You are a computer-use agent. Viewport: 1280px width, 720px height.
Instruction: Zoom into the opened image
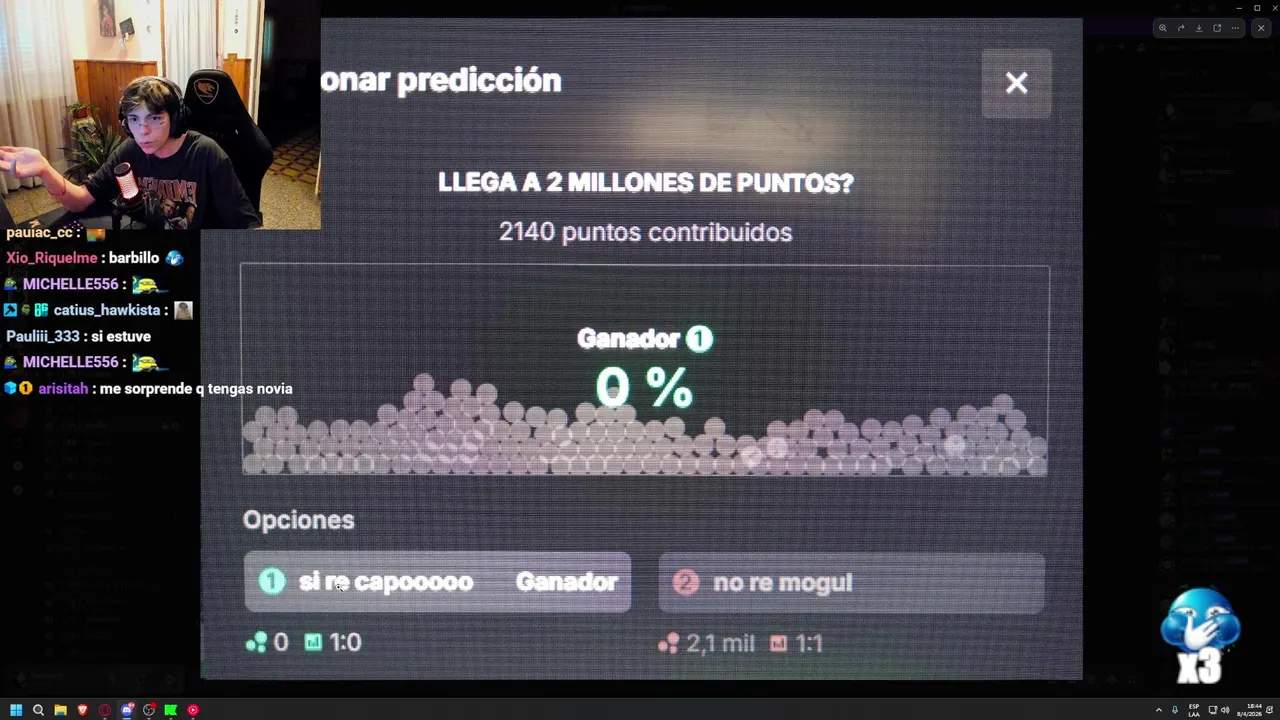coord(1162,28)
